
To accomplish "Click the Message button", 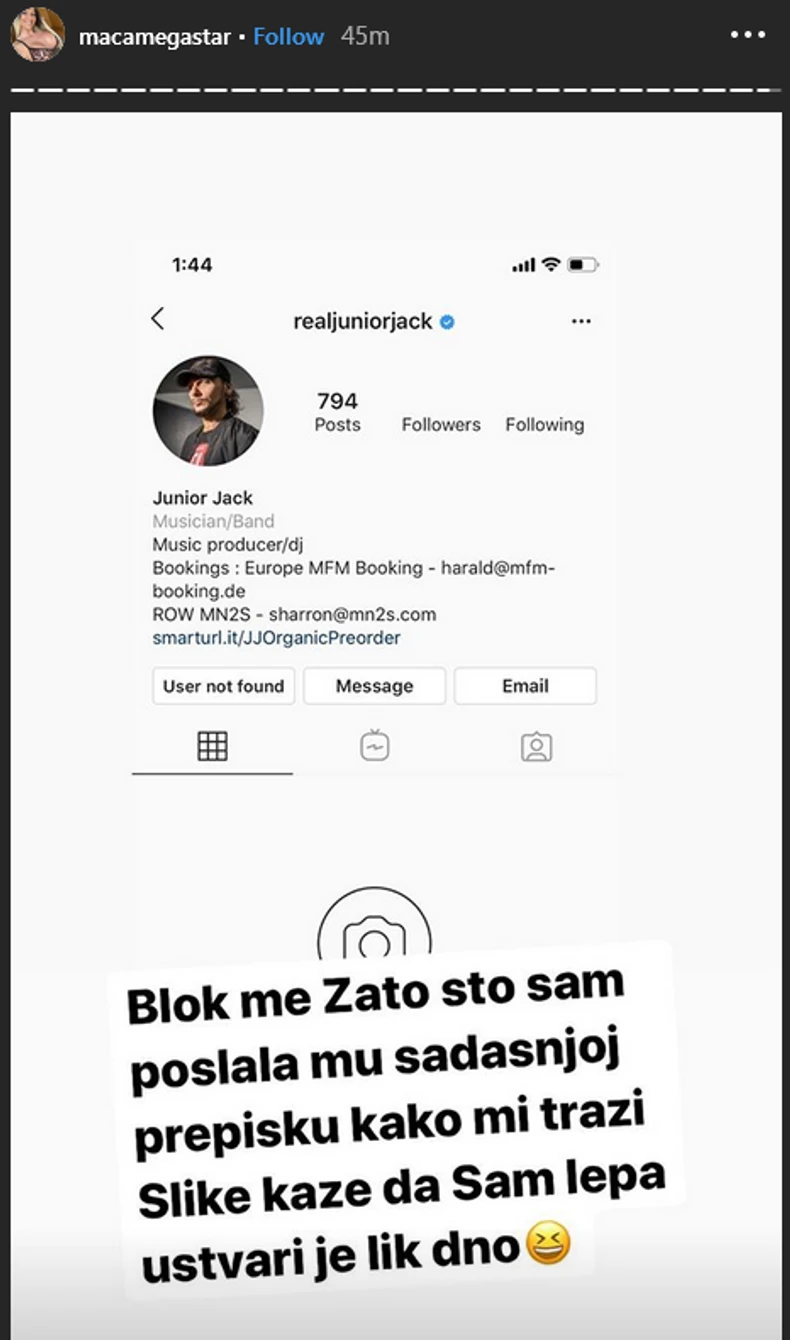I will click(374, 686).
